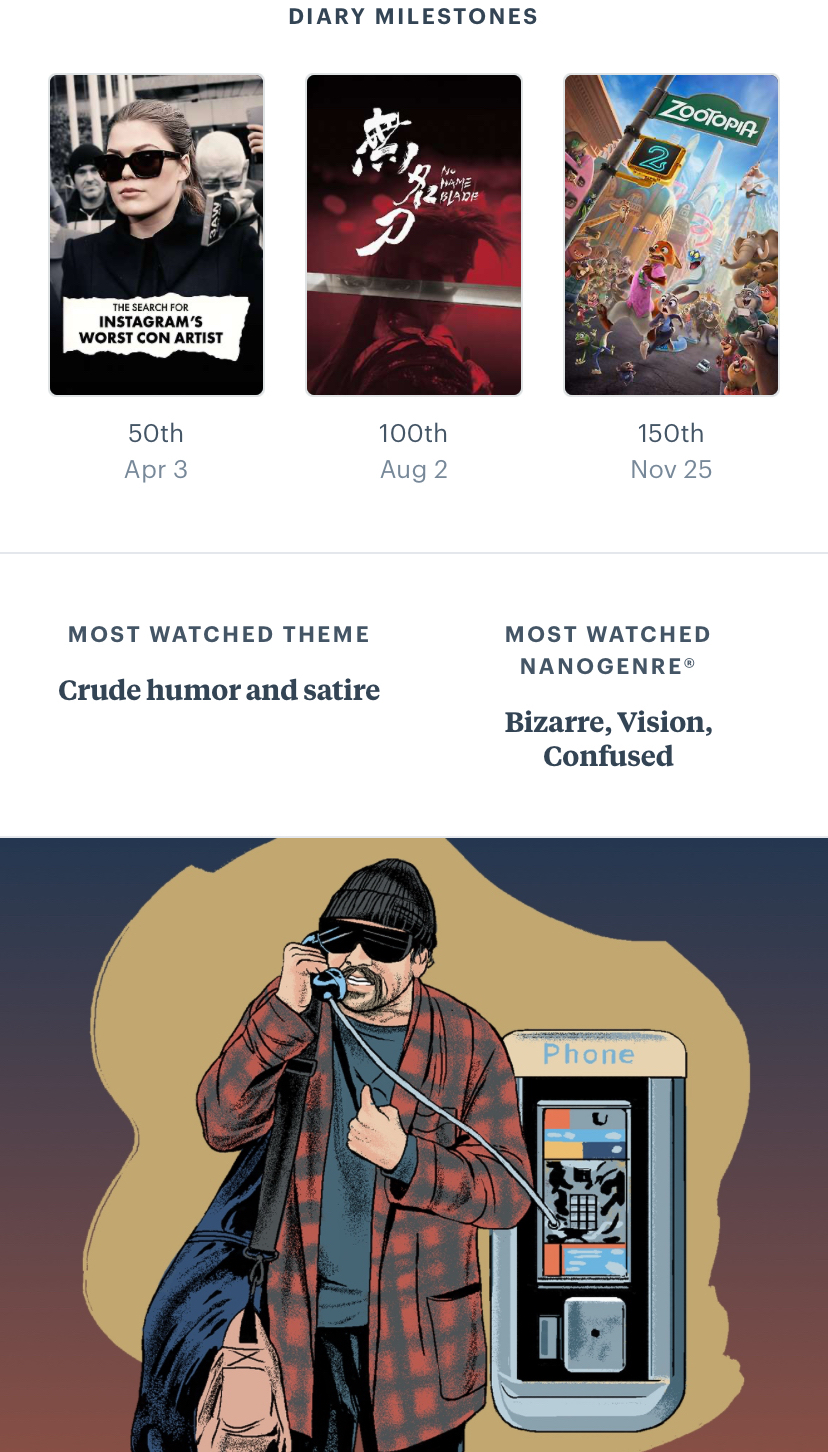The image size is (828, 1452).
Task: Open the No Name Blade poster
Action: tap(414, 235)
